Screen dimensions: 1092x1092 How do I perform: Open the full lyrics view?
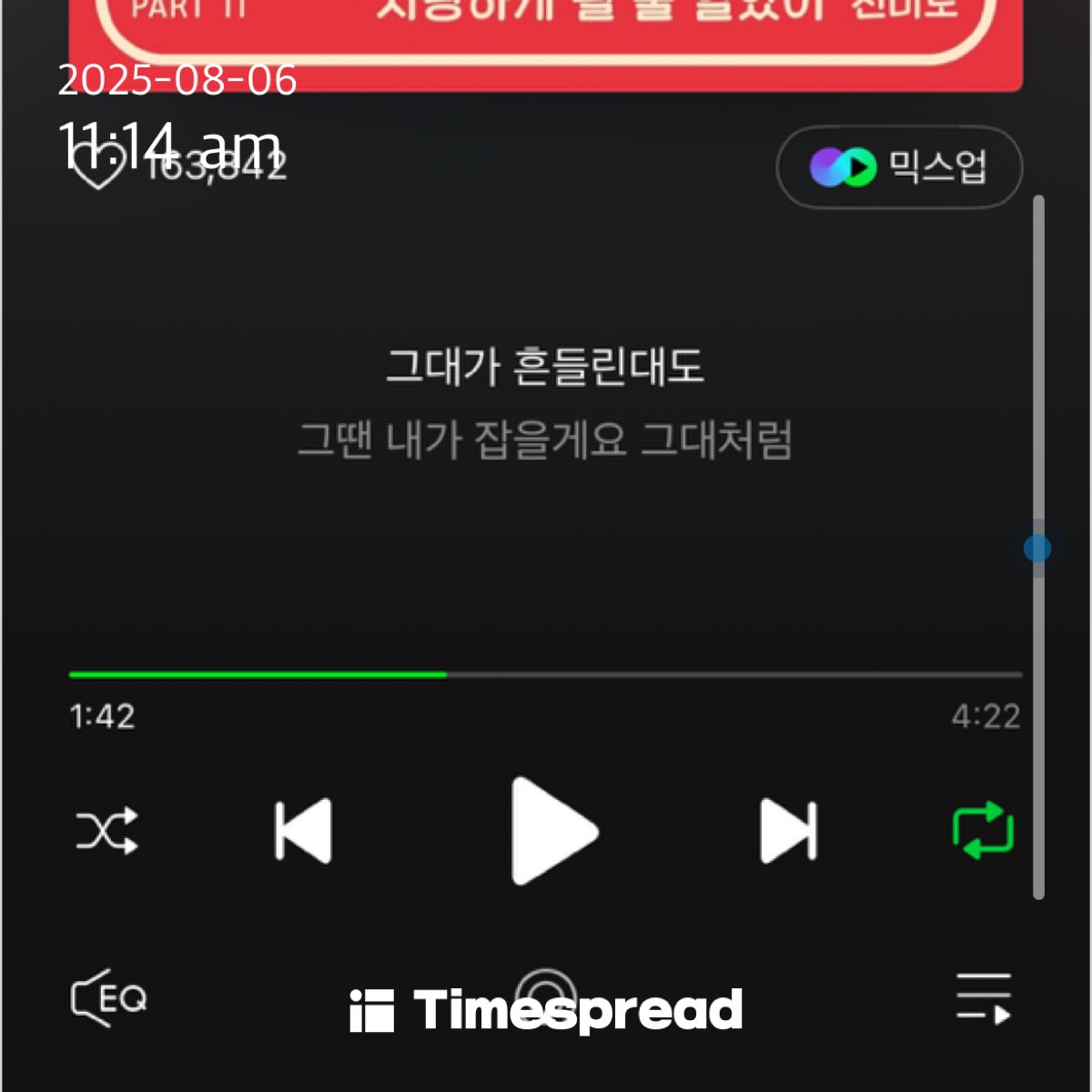pyautogui.click(x=545, y=403)
